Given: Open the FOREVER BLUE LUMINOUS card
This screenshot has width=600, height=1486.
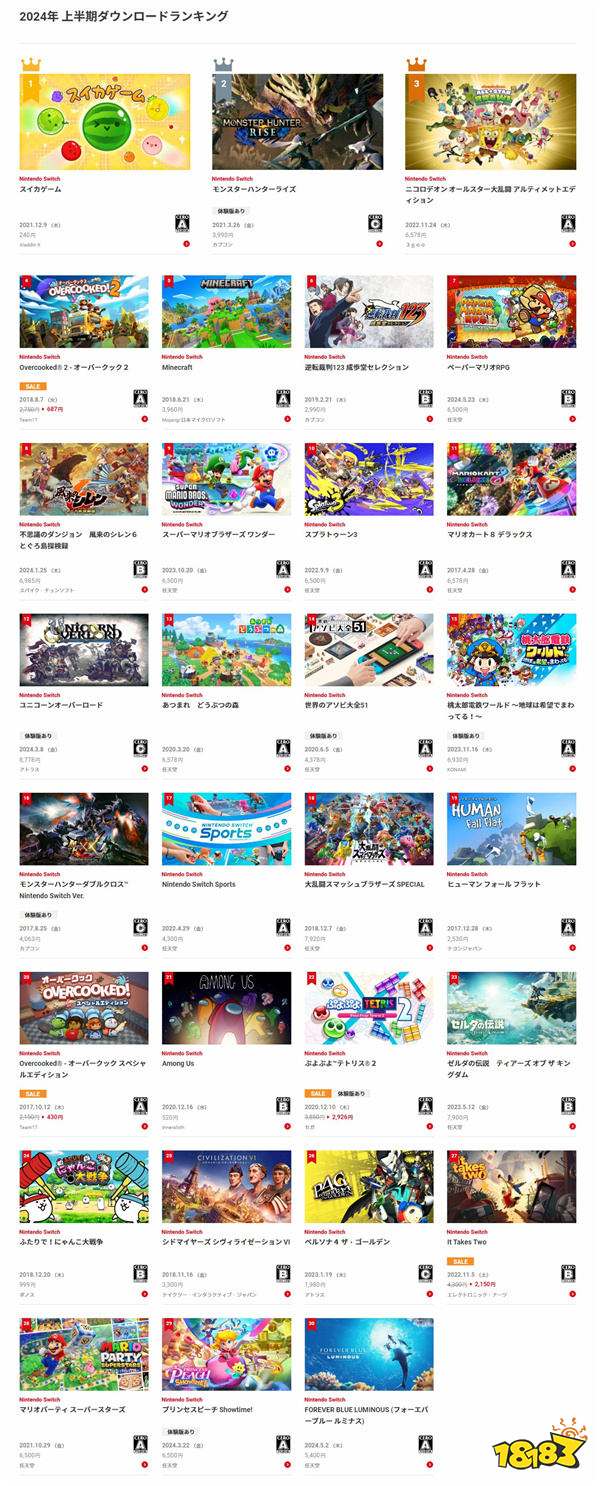Looking at the screenshot, I should [369, 1354].
